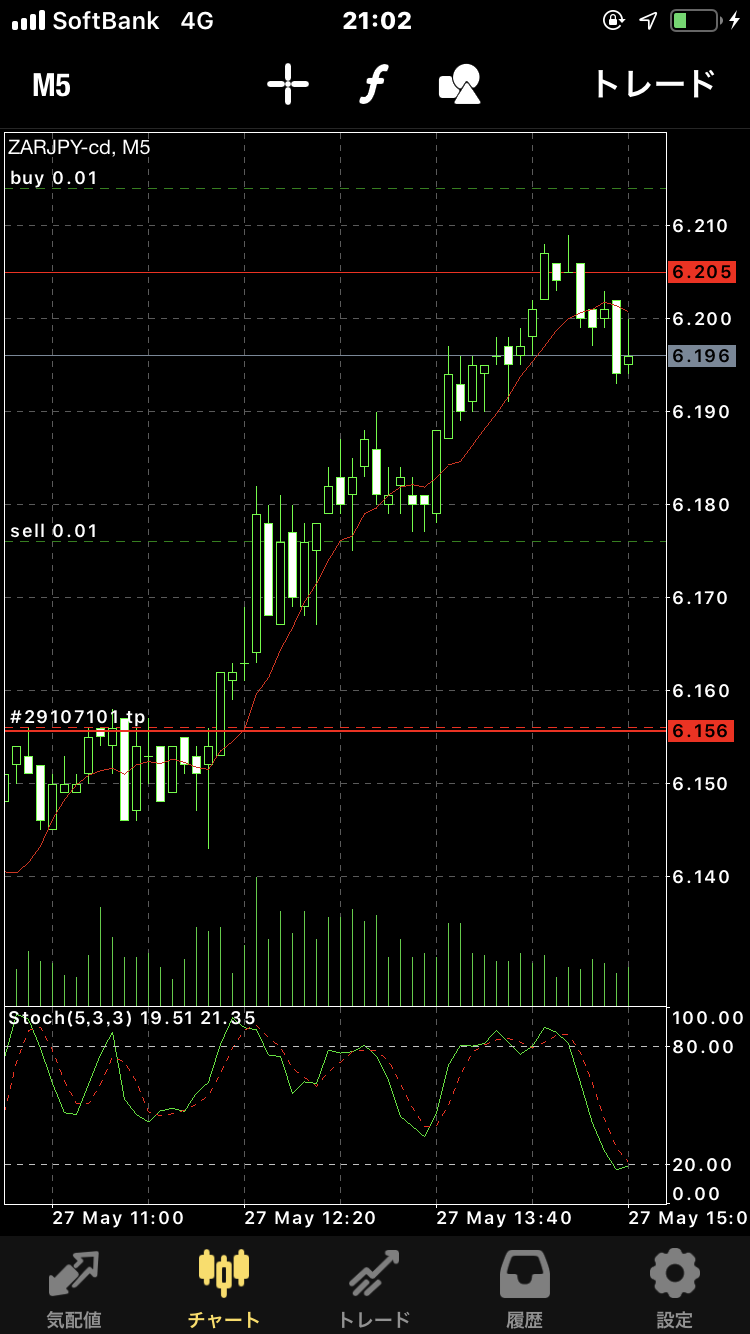Open the chart objects shapes icon
Viewport: 750px width, 1334px height.
[460, 85]
